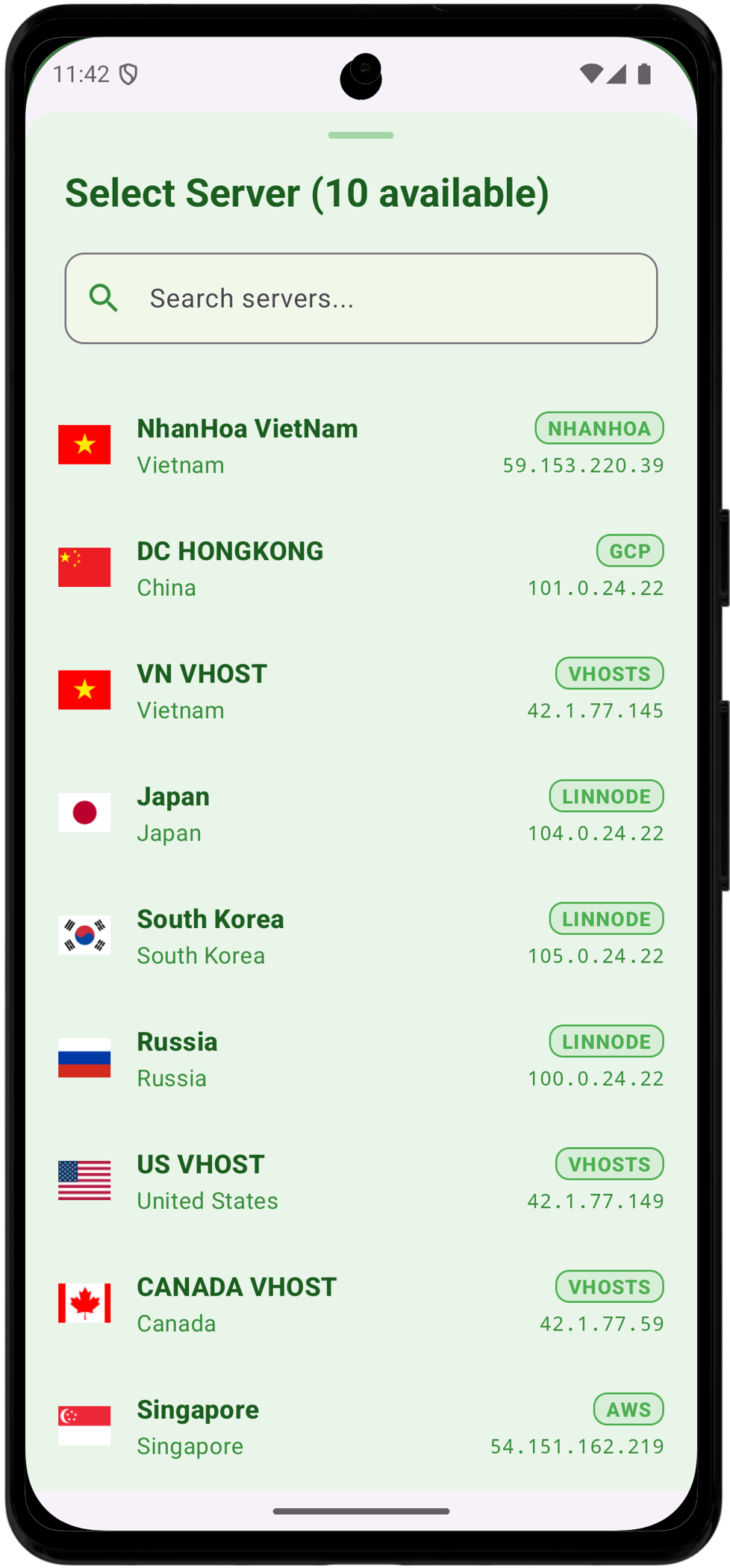
Task: Click the South Korea flag icon
Action: pos(84,935)
